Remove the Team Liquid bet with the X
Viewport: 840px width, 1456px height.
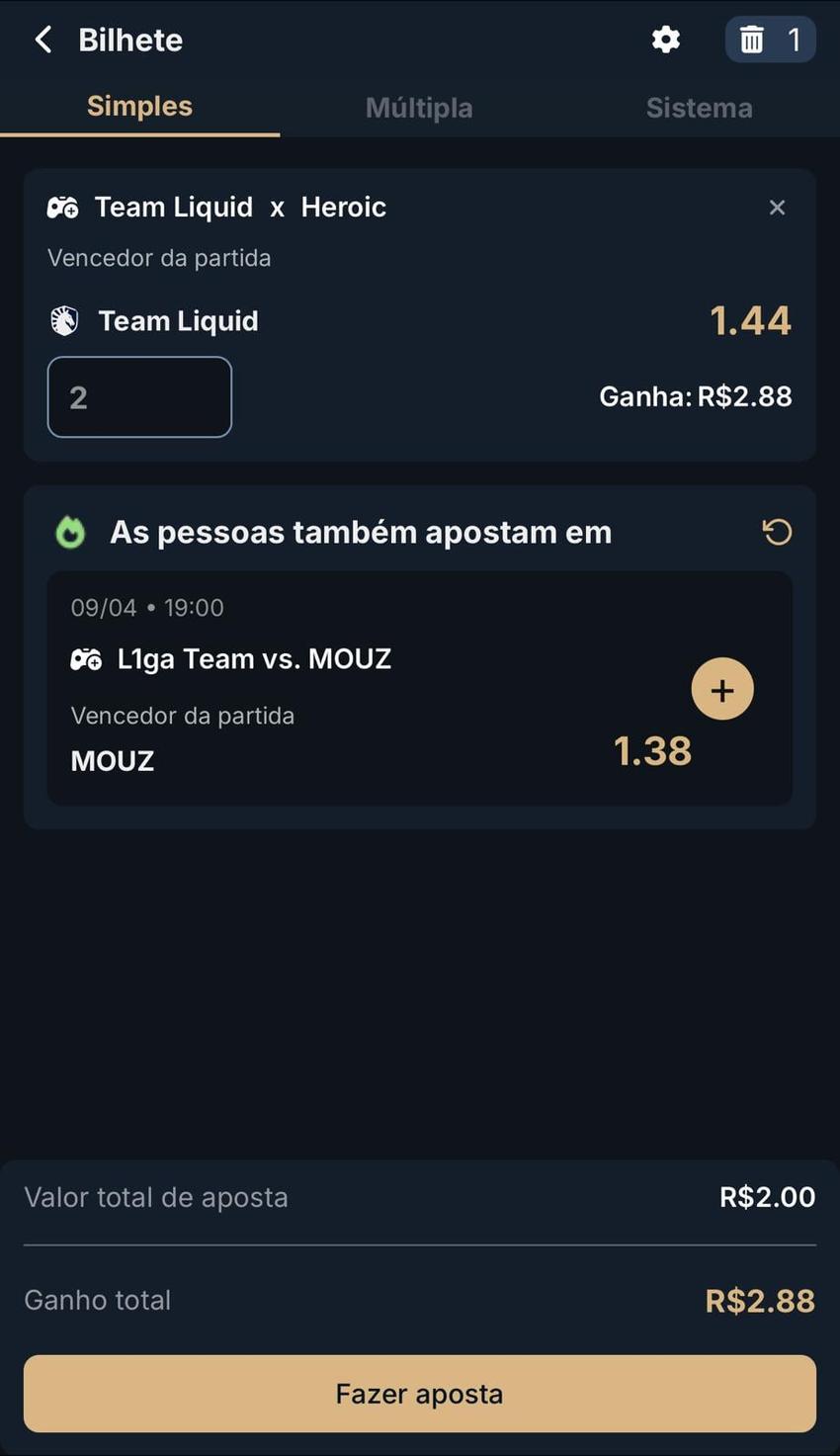(x=777, y=207)
